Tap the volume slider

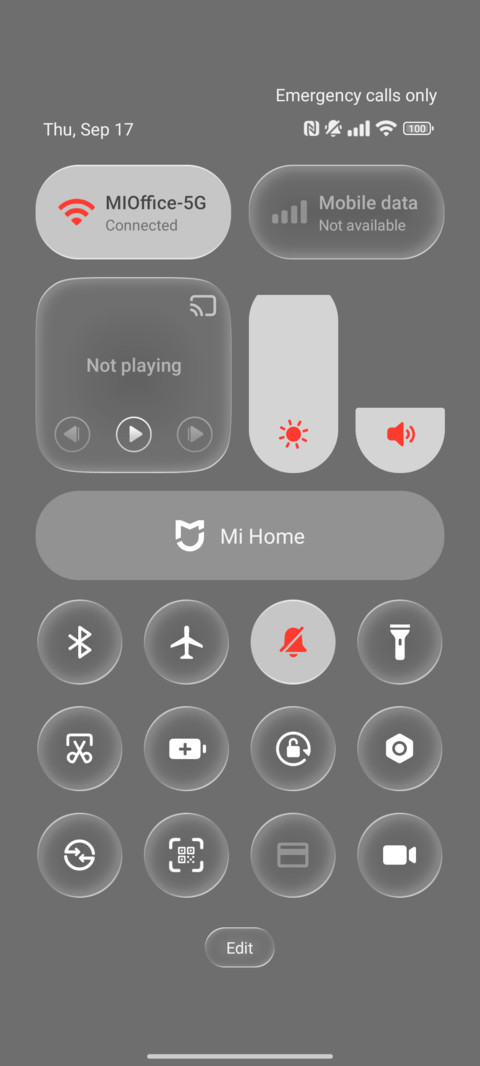[x=400, y=440]
